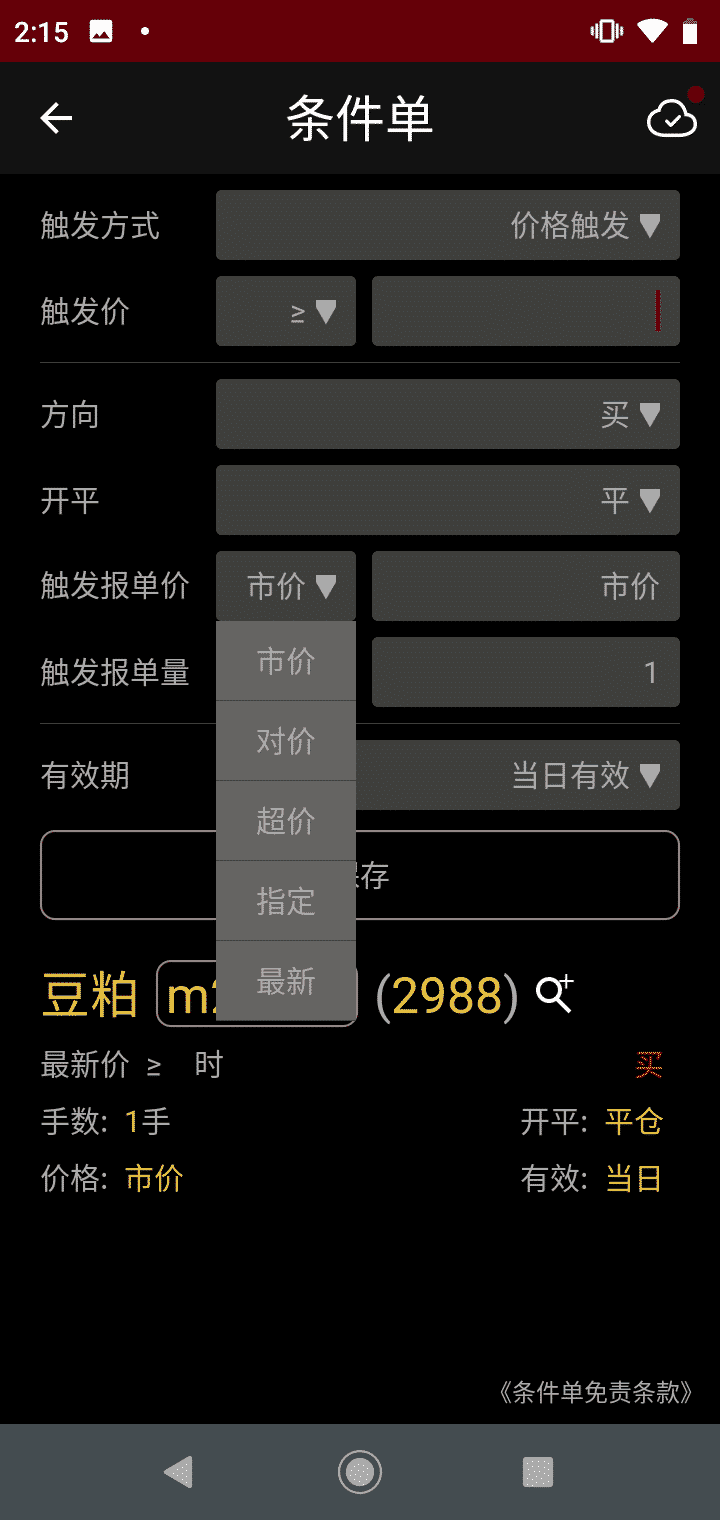Open the 开平 平 dropdown
The height and width of the screenshot is (1520, 720).
tap(448, 500)
